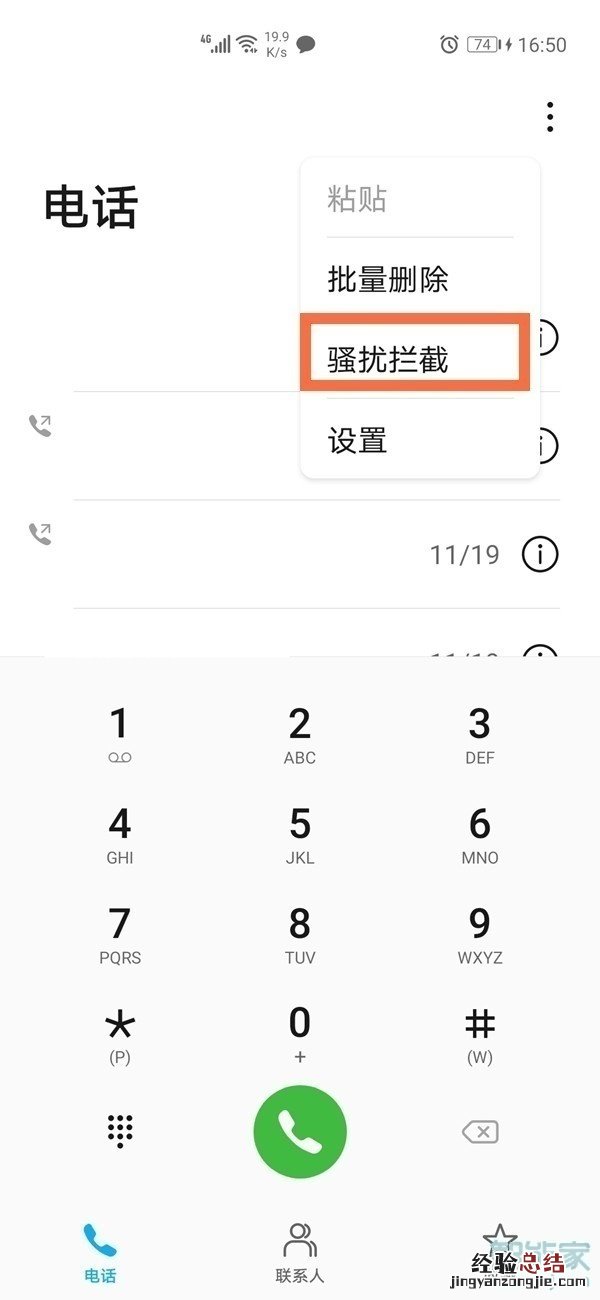
Task: Enter digit 6 MNO
Action: pos(479,833)
